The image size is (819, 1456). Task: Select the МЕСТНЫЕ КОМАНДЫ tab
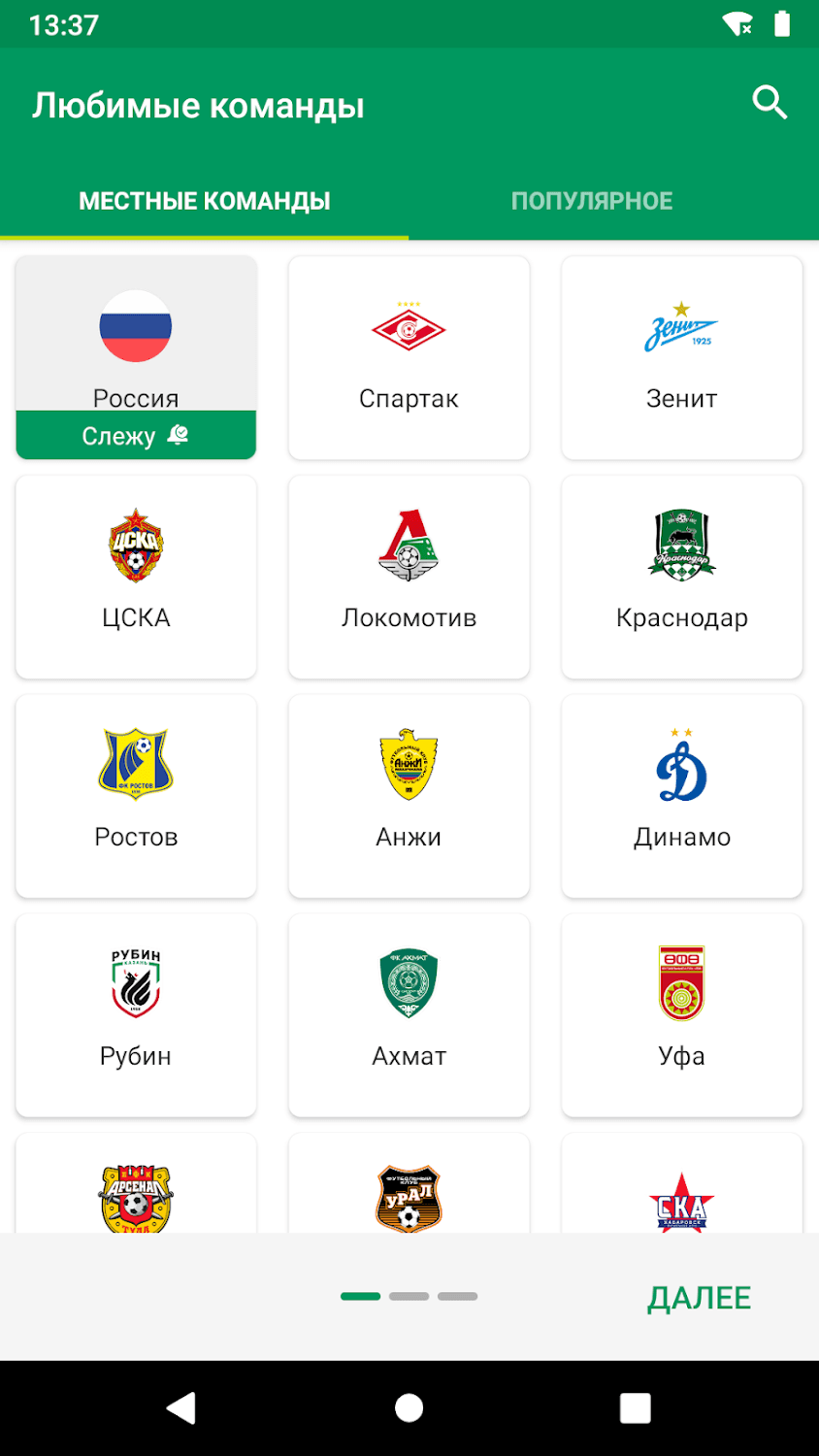pos(204,201)
